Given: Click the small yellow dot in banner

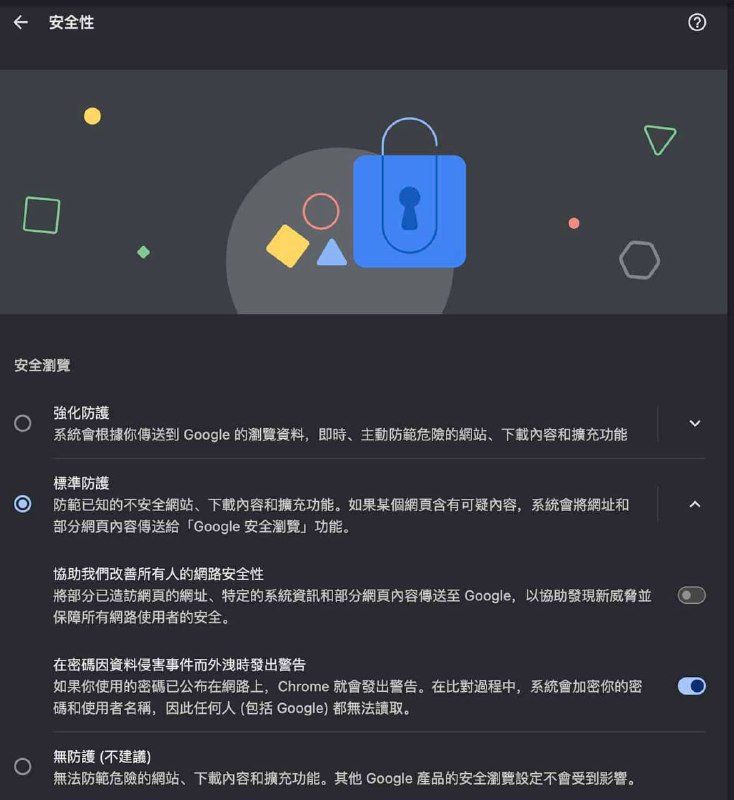Looking at the screenshot, I should (92, 115).
